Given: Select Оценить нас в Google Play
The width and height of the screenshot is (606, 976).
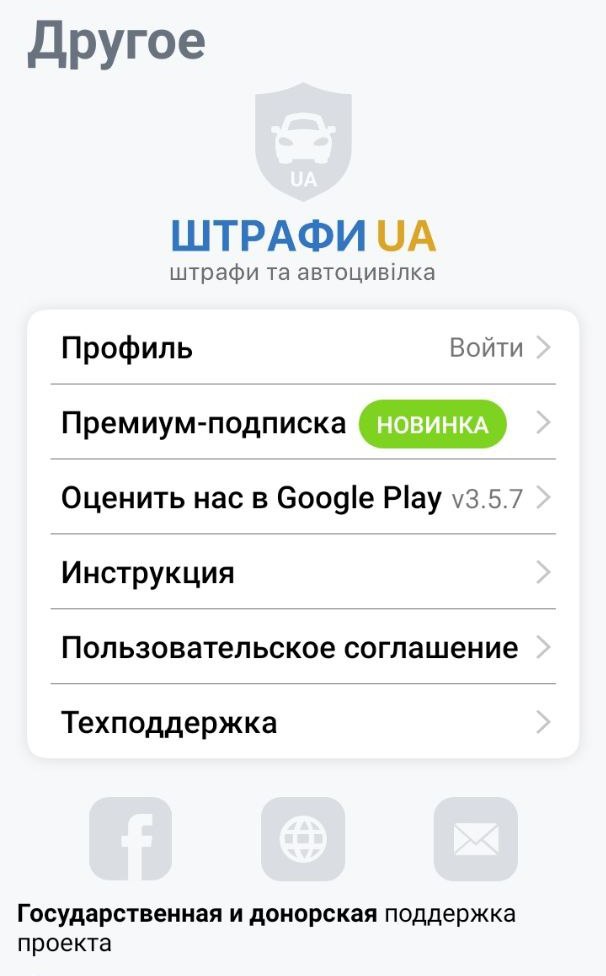Looking at the screenshot, I should [302, 498].
